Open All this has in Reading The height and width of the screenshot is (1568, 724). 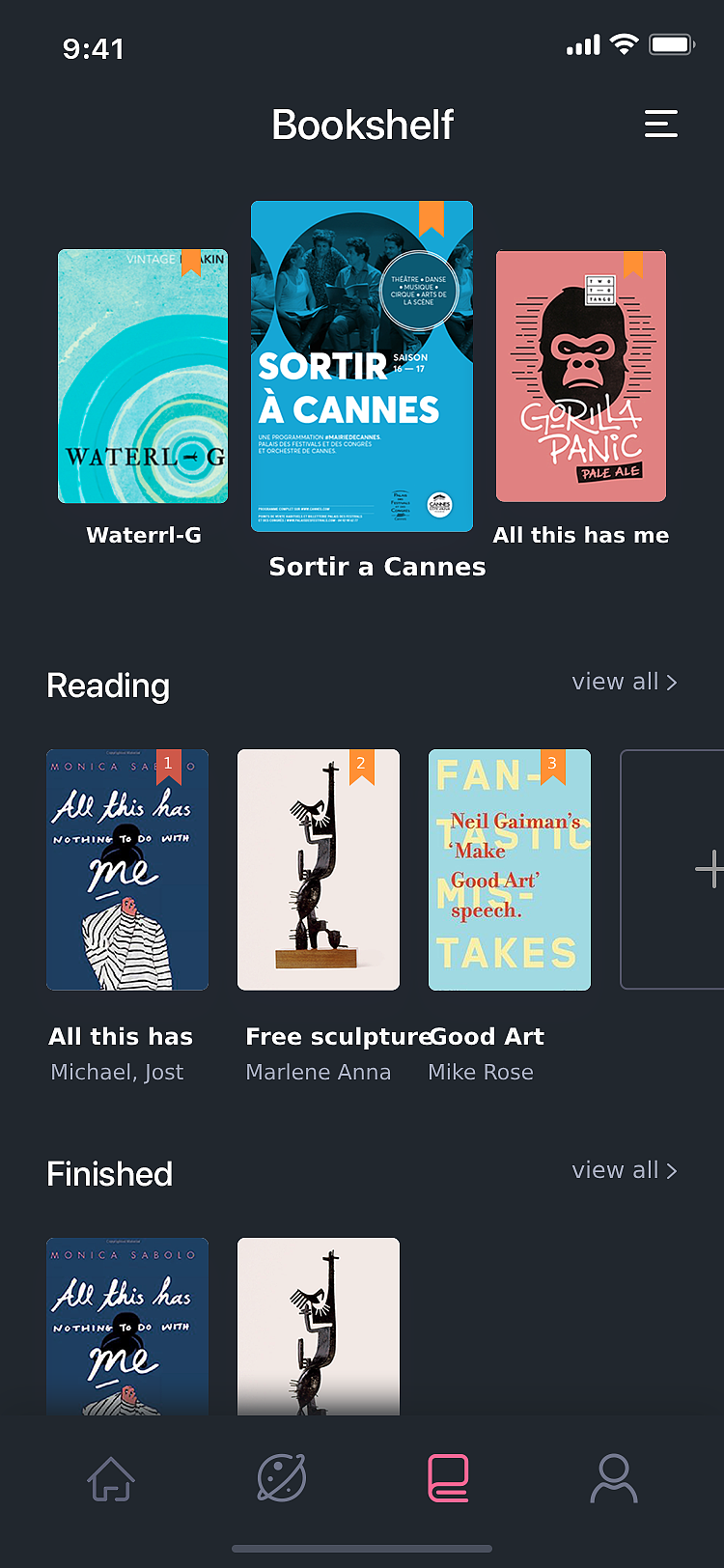click(x=127, y=869)
